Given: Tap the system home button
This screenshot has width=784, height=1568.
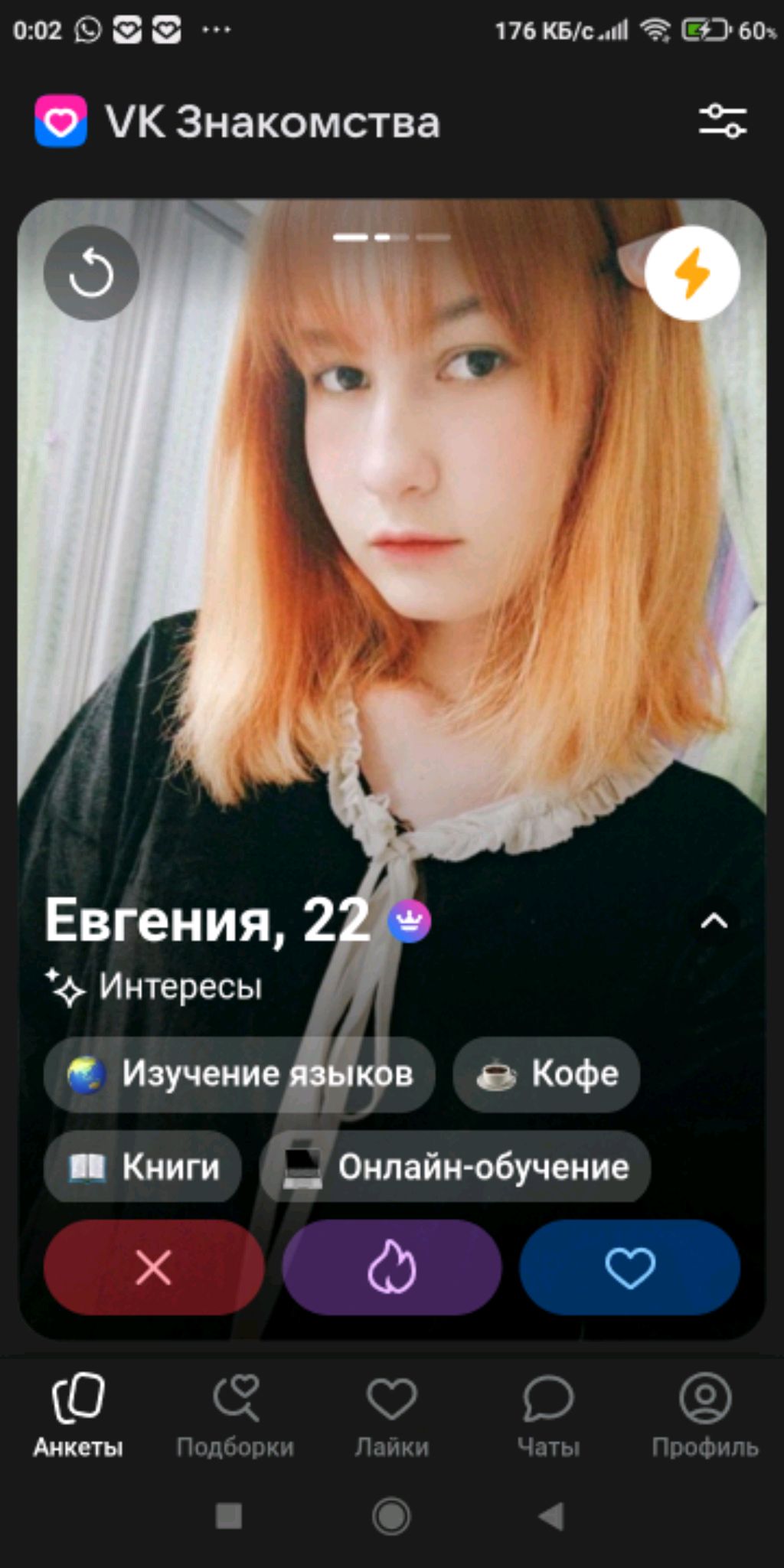Looking at the screenshot, I should (x=391, y=1516).
